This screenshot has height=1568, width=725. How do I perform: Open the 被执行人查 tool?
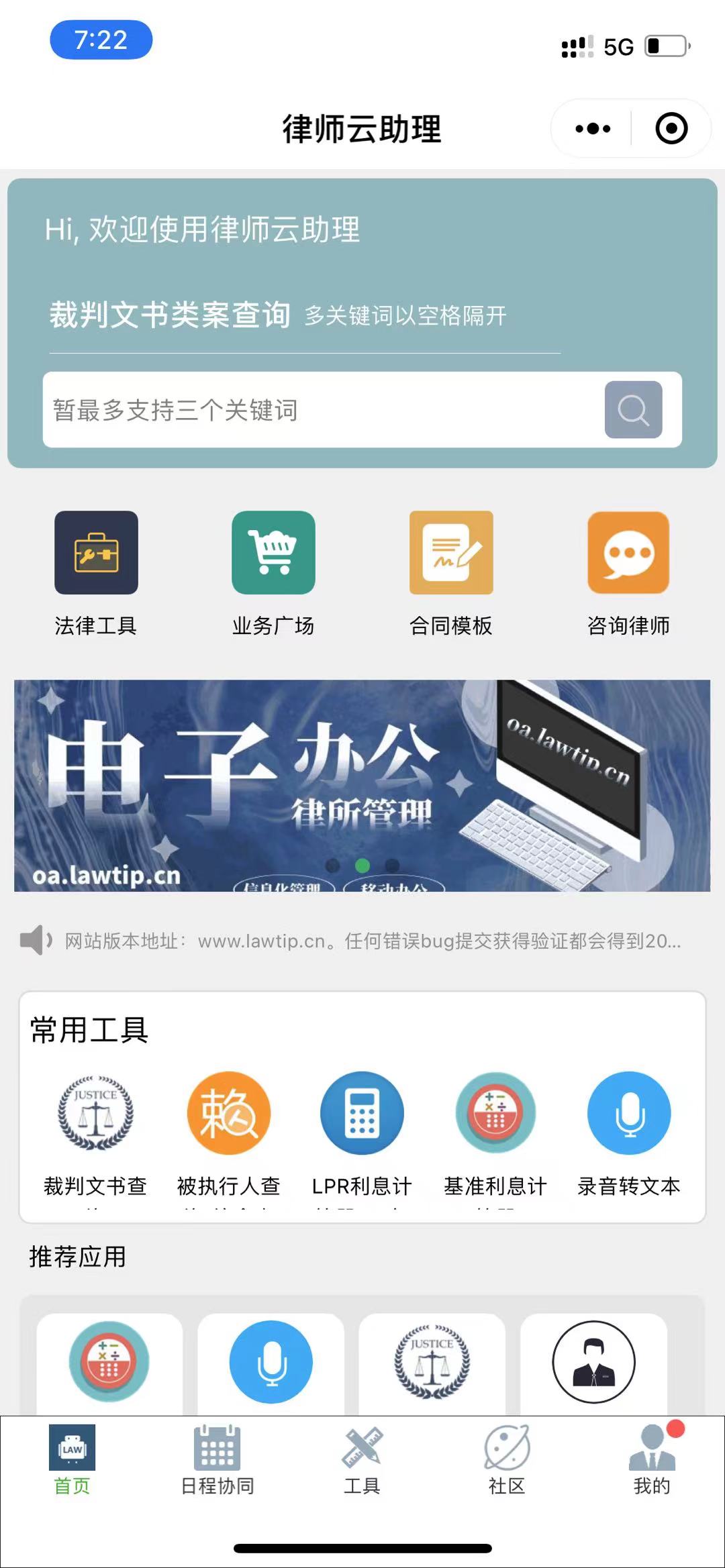(x=228, y=1114)
